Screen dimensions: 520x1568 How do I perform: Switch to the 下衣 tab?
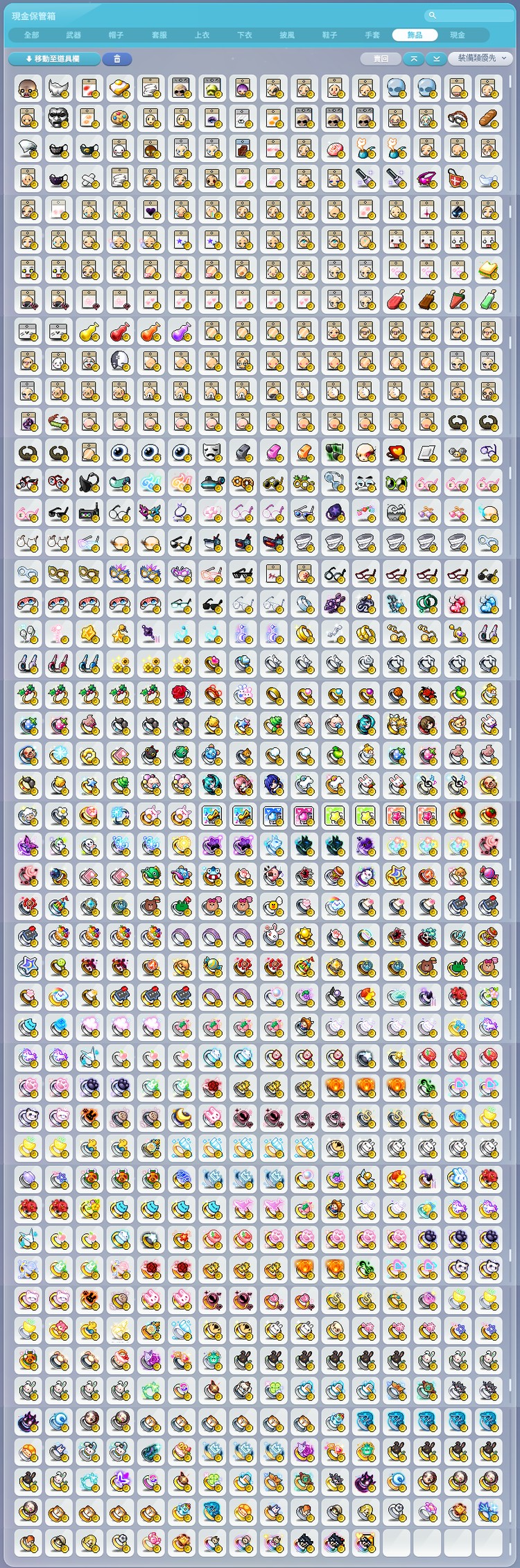(244, 35)
